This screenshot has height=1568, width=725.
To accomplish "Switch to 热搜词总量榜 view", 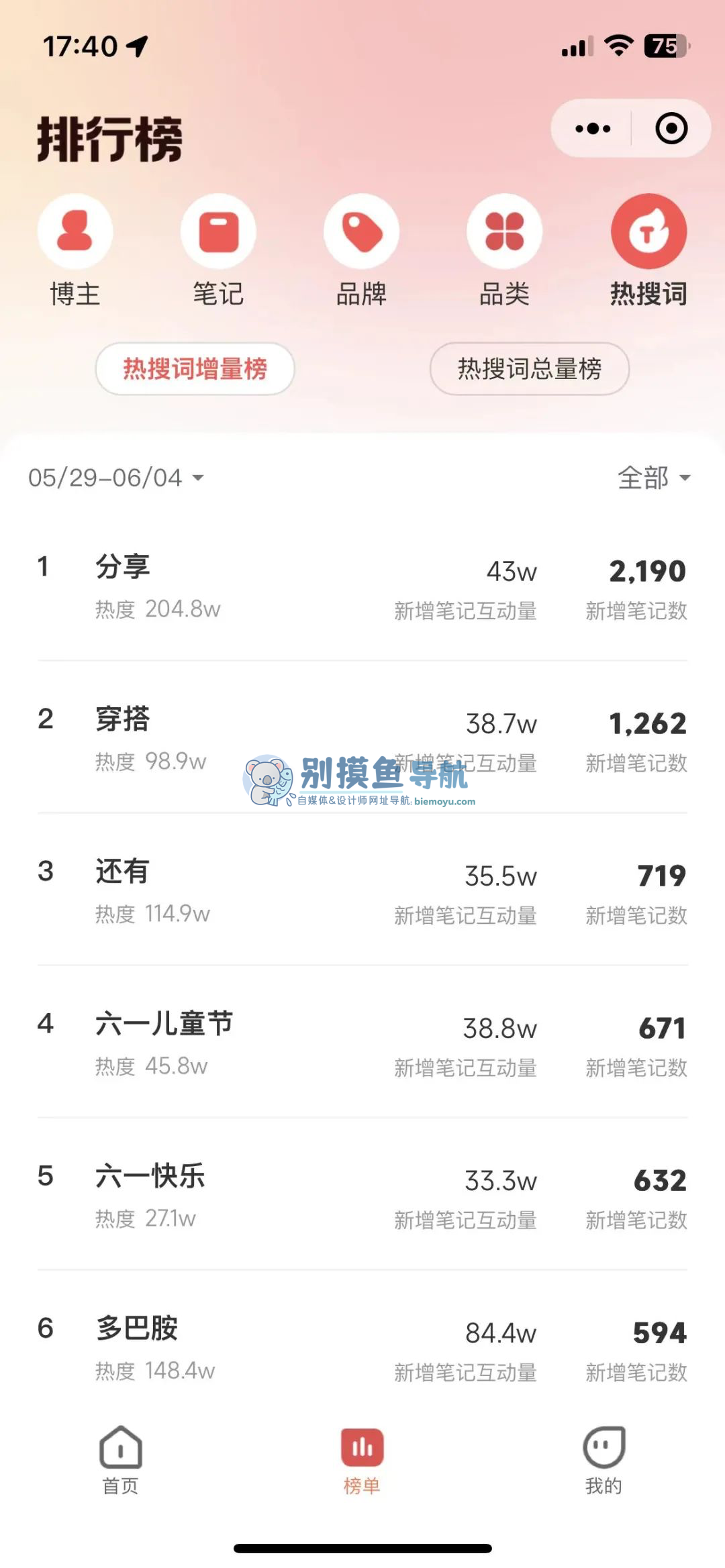I will tap(528, 368).
